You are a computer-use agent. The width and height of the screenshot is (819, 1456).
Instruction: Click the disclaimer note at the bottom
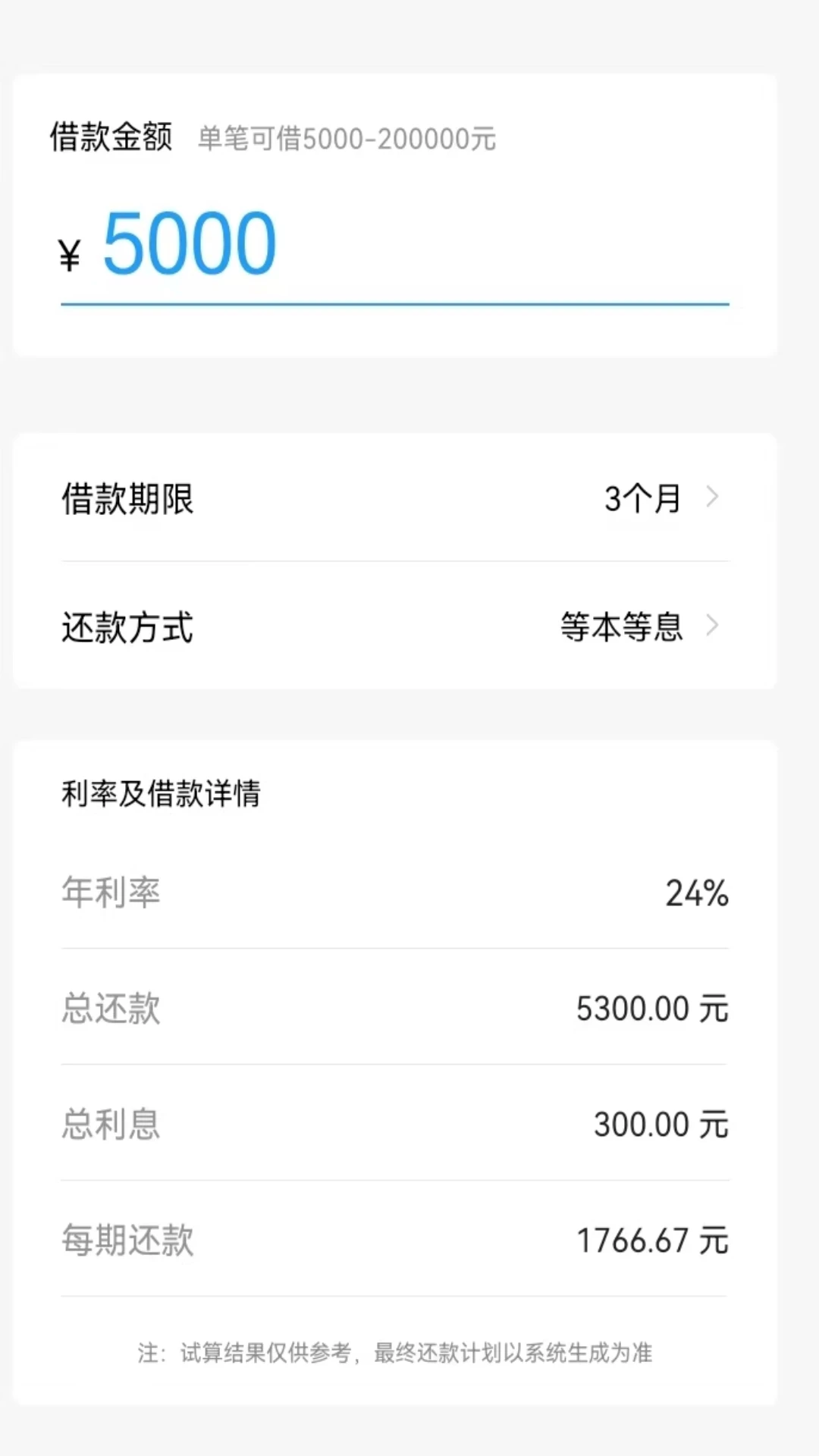[x=396, y=1354]
